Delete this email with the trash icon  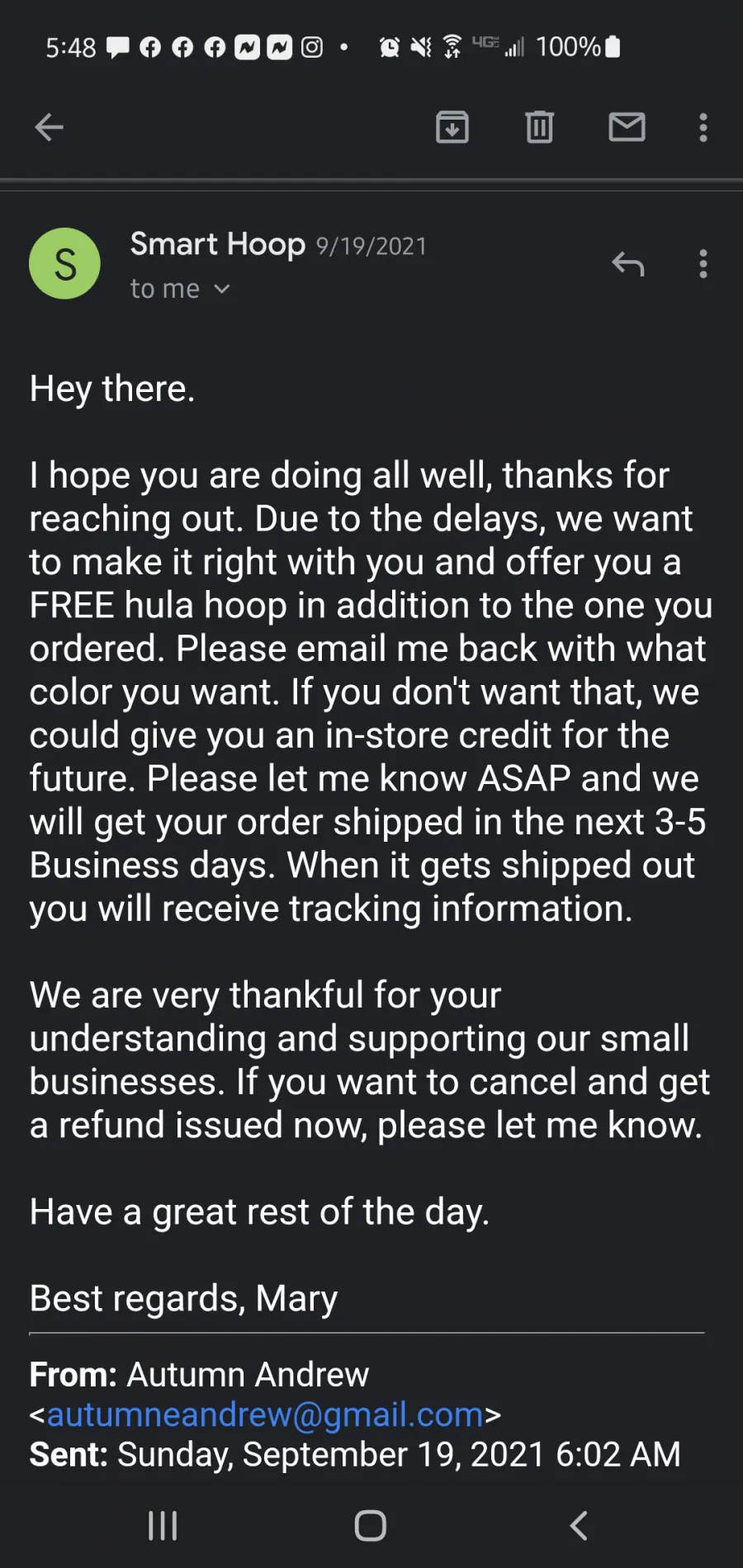539,127
